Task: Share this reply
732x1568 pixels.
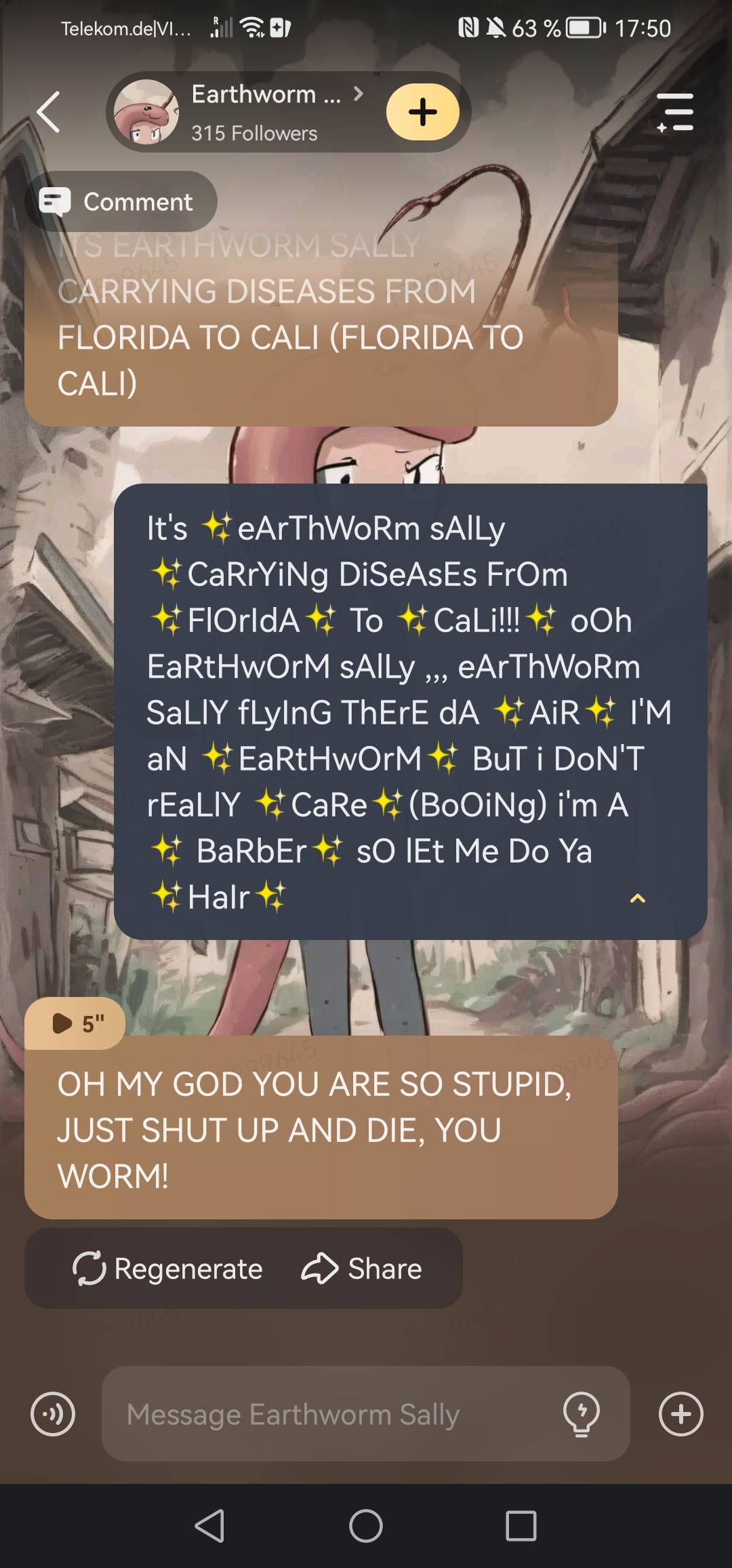Action: pyautogui.click(x=361, y=1269)
